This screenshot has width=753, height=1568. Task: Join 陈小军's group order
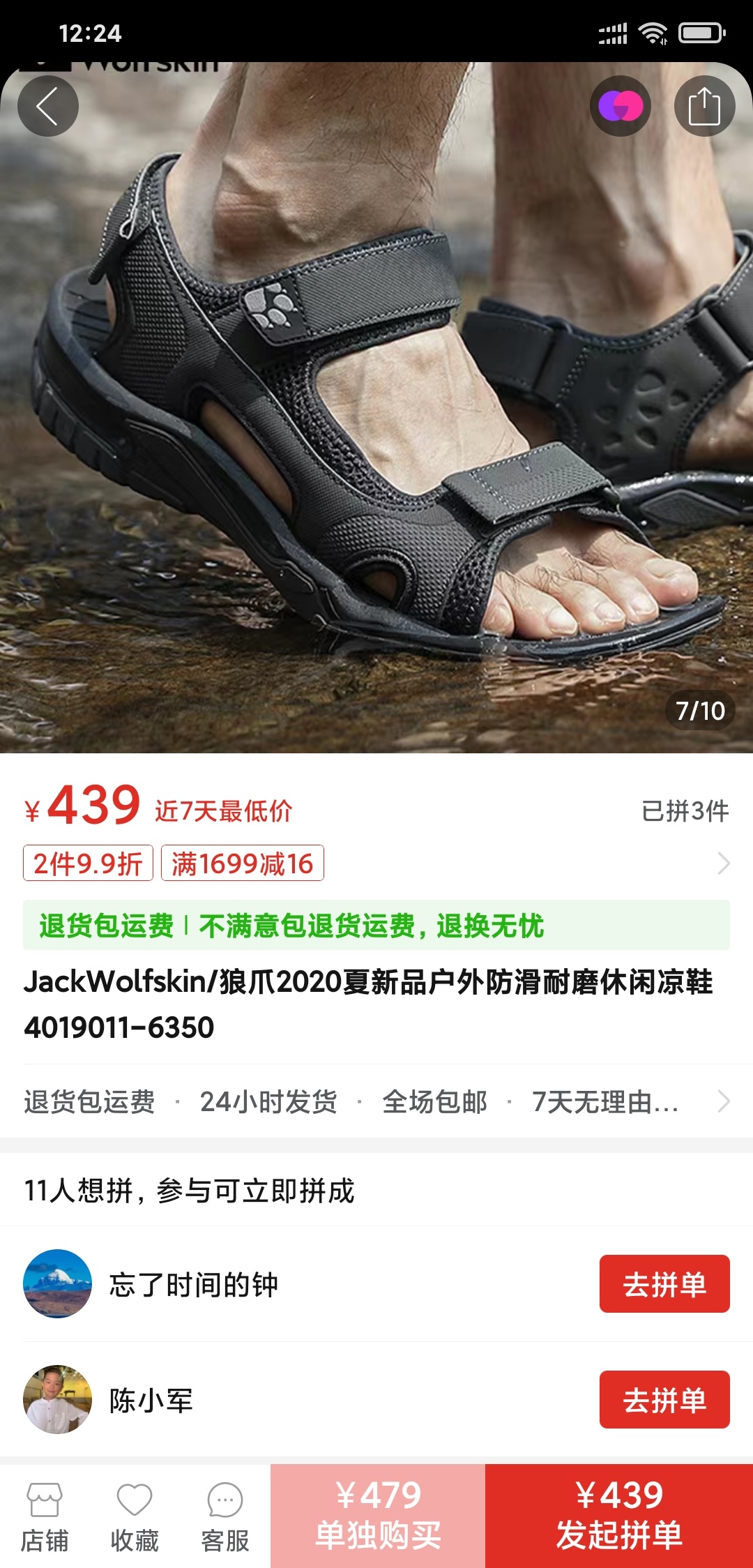[664, 1400]
